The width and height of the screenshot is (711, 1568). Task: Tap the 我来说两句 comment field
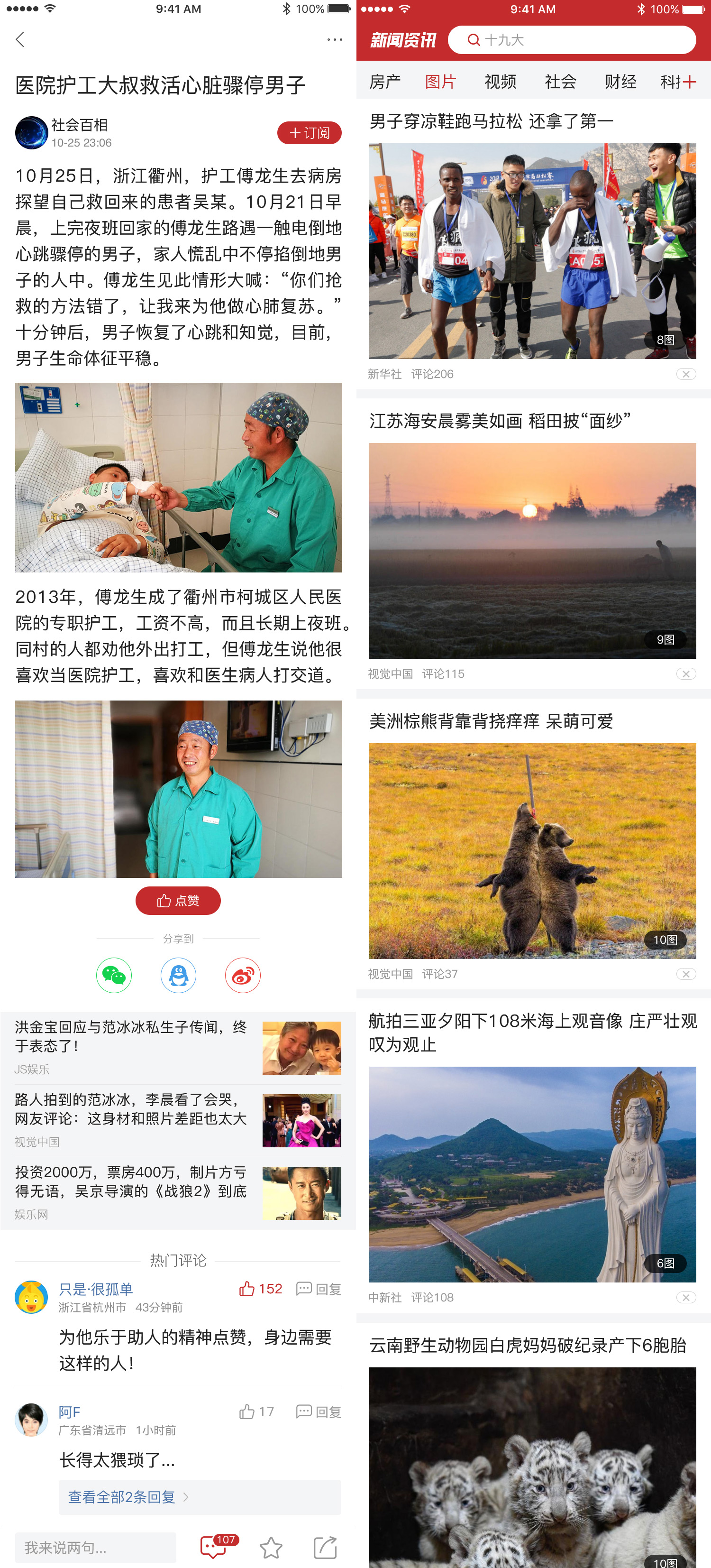point(95,1547)
